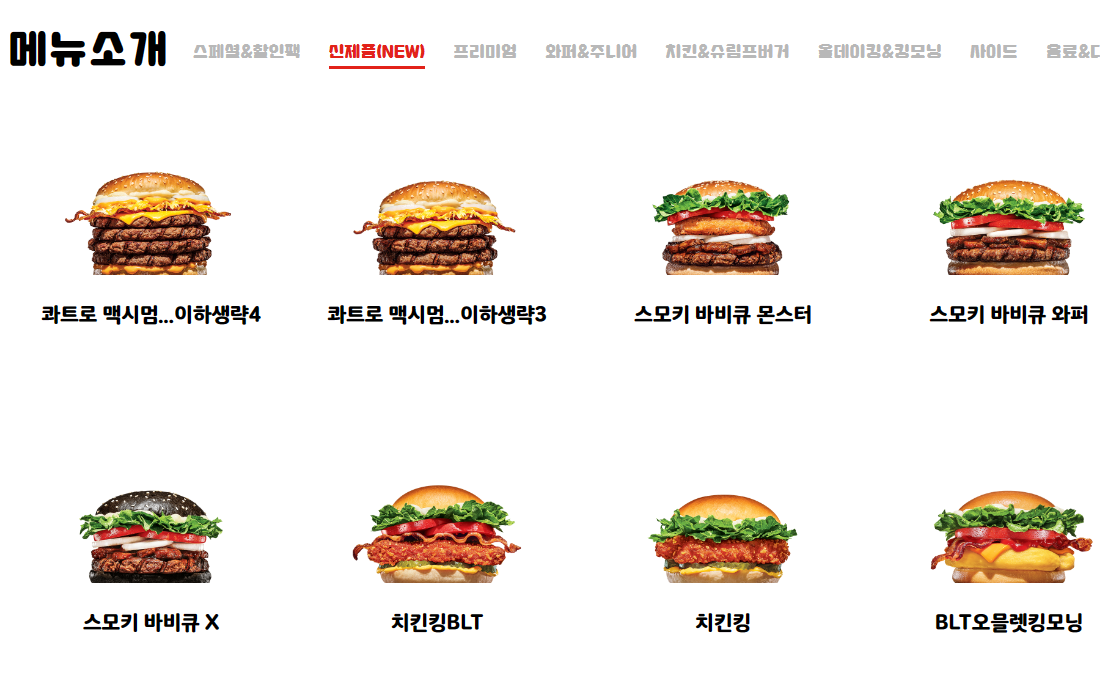
Task: Open the 올데이킹&킹모닝 tab
Action: (879, 51)
